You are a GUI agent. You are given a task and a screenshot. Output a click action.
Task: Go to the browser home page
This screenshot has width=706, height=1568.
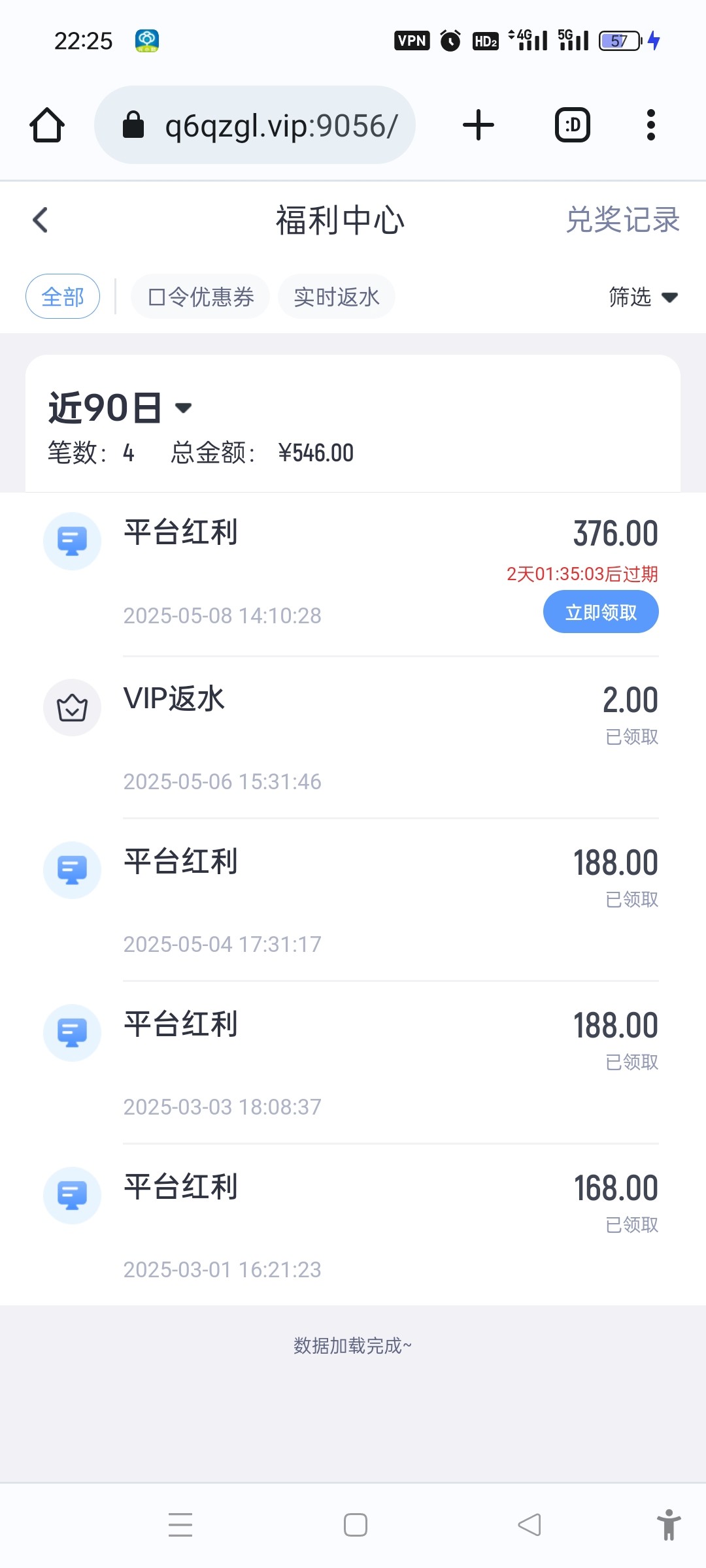47,125
